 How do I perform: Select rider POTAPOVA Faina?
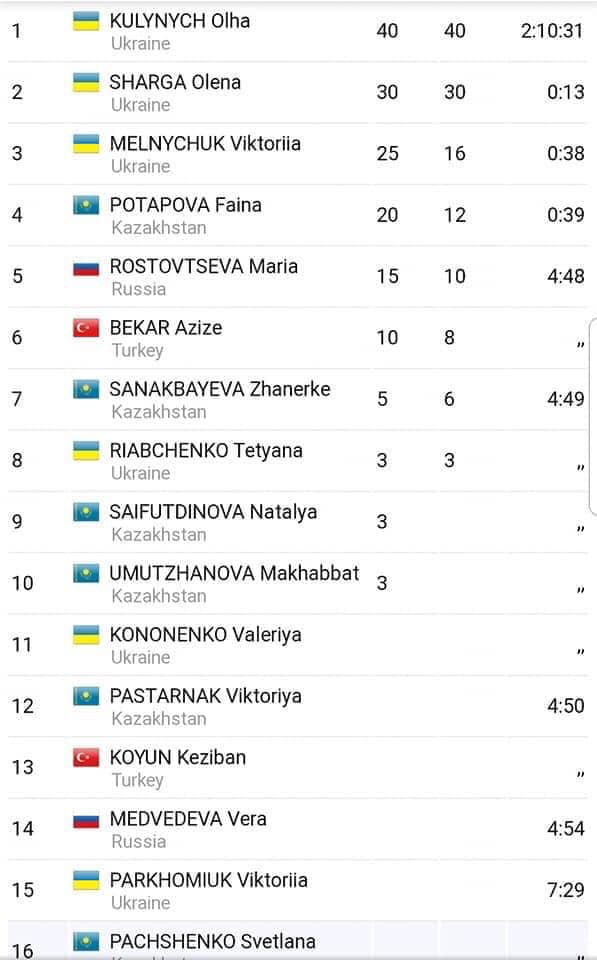pyautogui.click(x=186, y=204)
